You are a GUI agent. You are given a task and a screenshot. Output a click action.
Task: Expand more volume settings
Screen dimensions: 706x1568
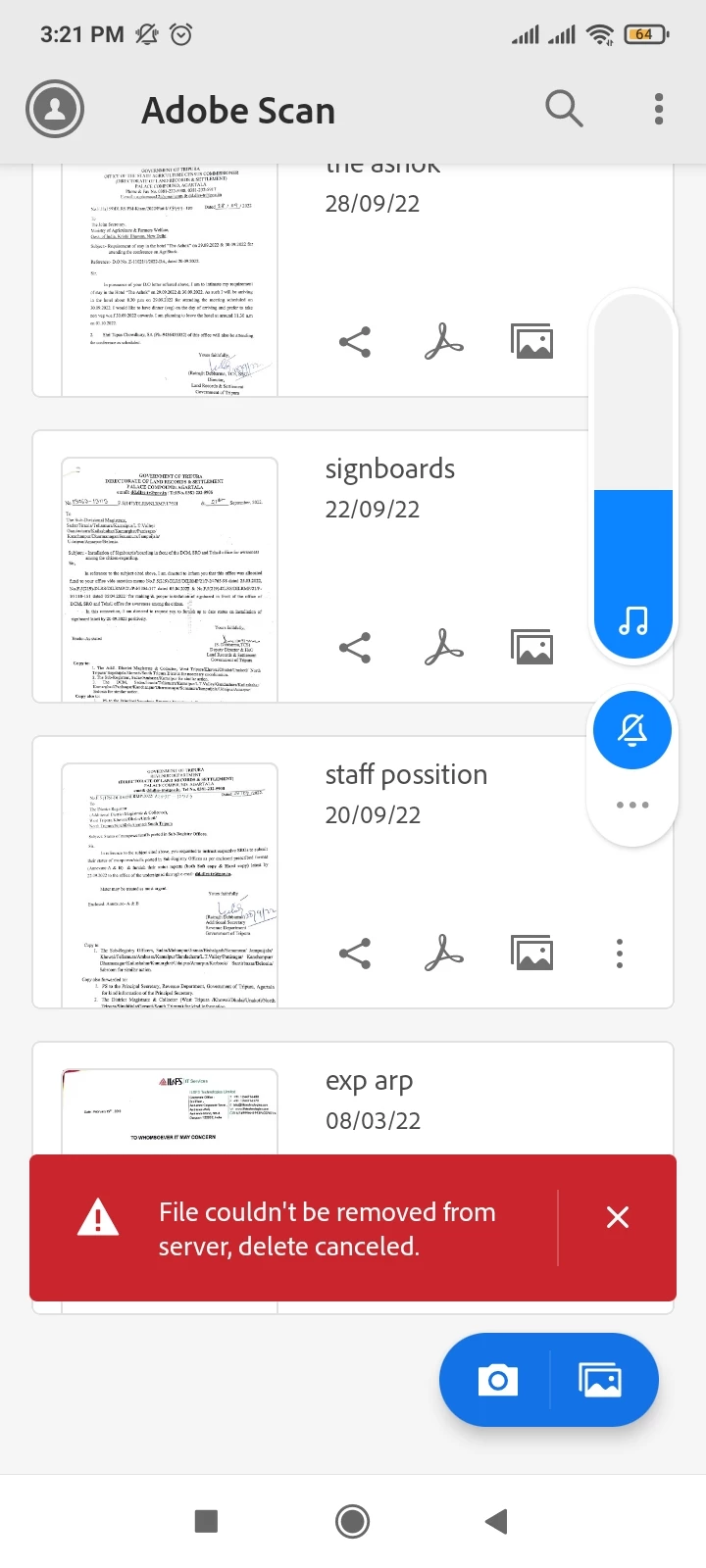[x=632, y=806]
